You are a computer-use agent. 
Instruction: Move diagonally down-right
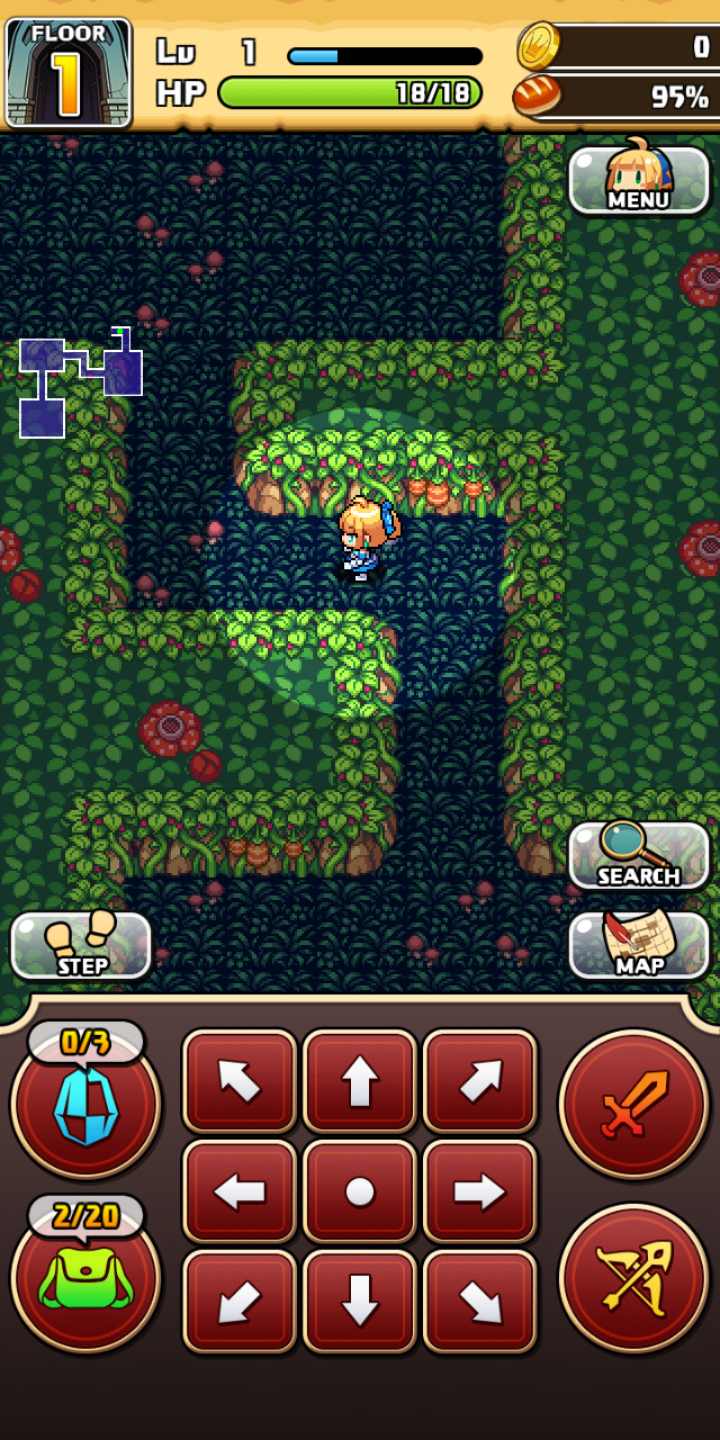[480, 1301]
